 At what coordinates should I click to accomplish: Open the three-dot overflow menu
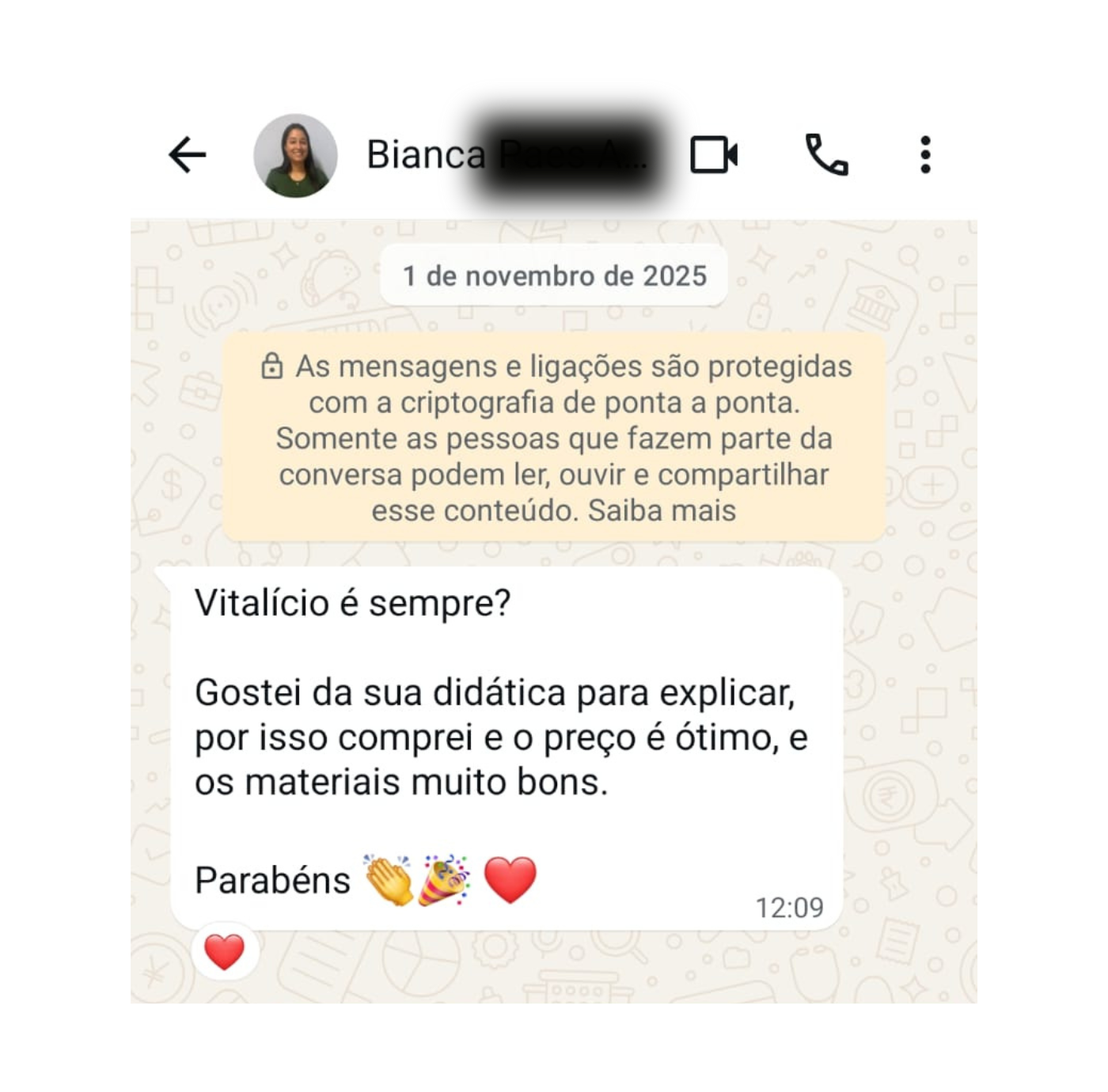pos(925,154)
